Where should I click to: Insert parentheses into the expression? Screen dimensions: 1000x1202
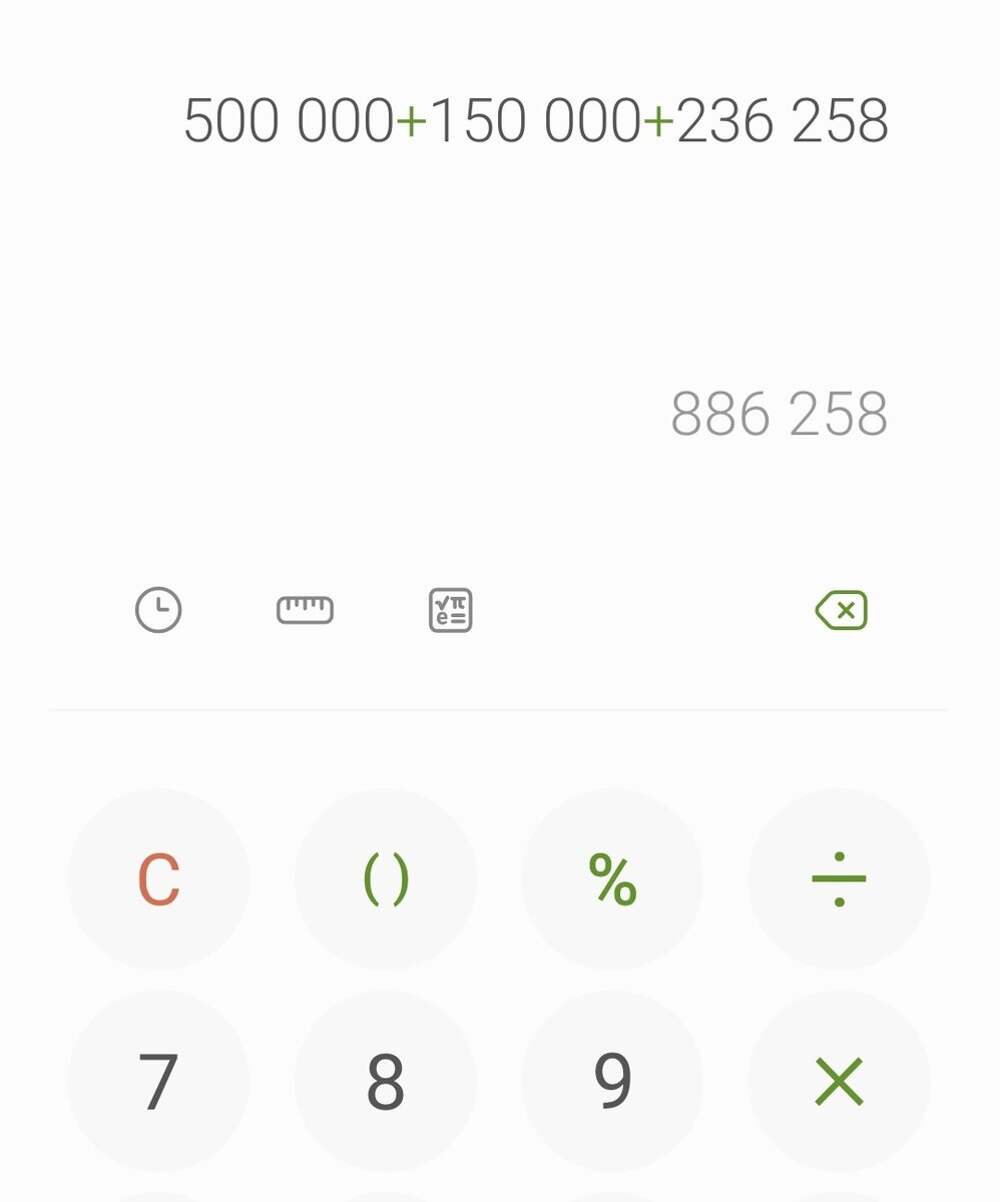click(x=385, y=880)
